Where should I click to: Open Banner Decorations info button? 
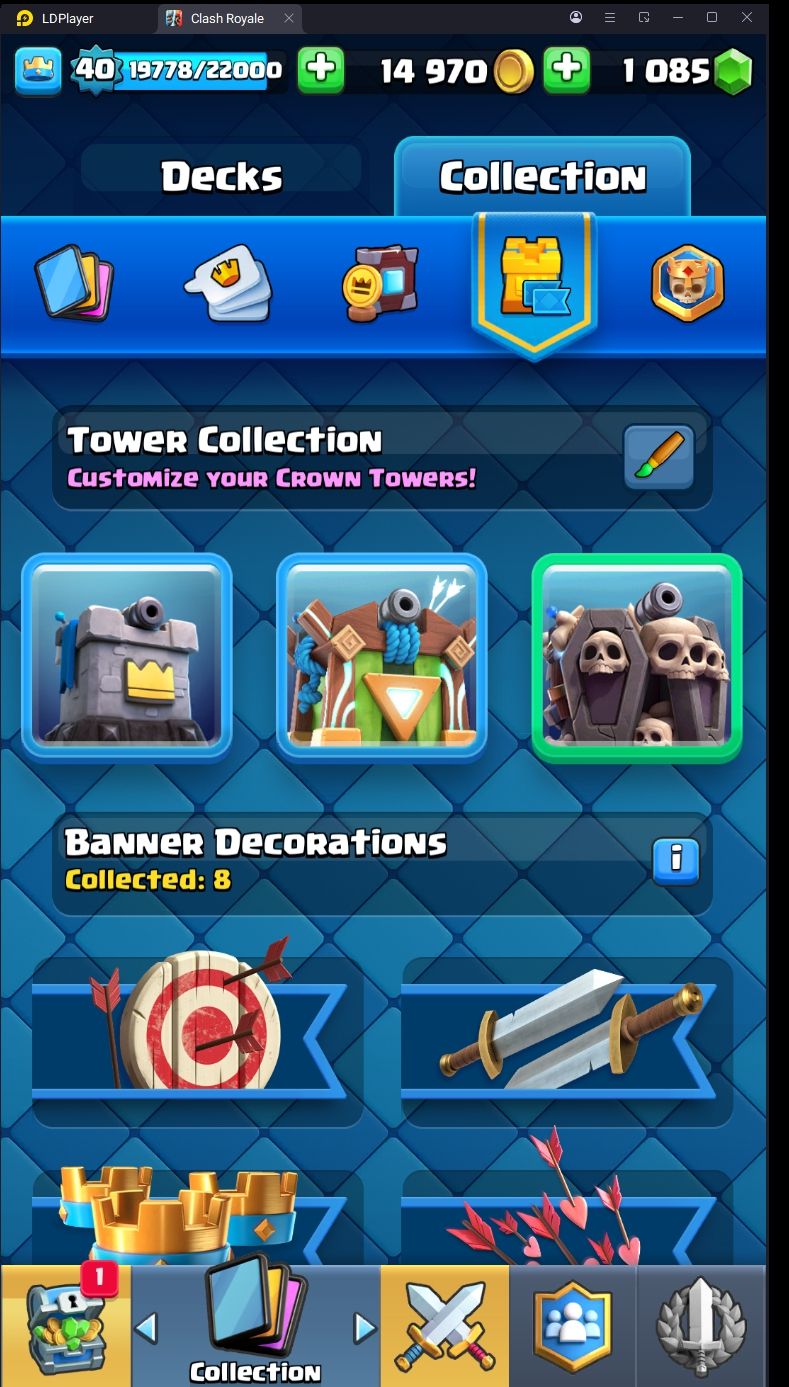[676, 859]
